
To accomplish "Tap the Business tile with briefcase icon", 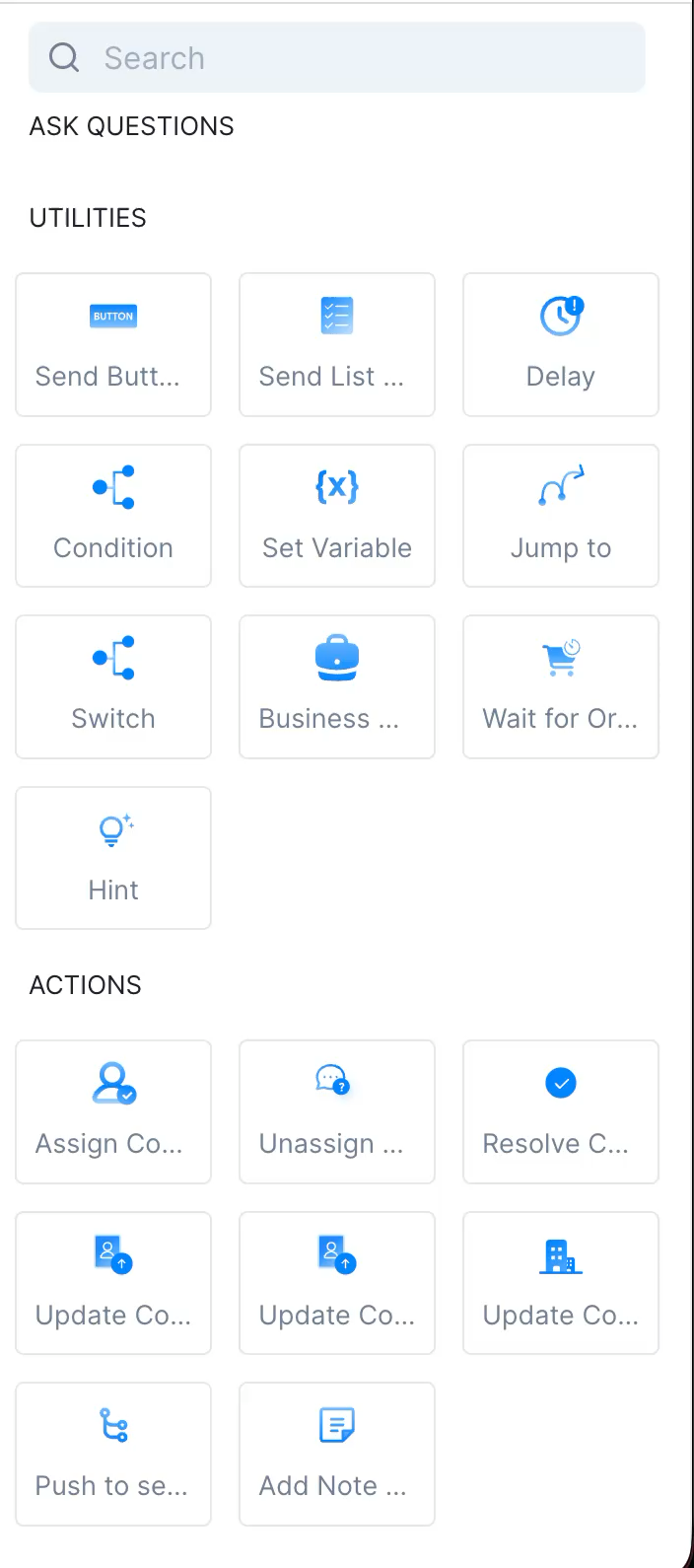I will coord(337,687).
